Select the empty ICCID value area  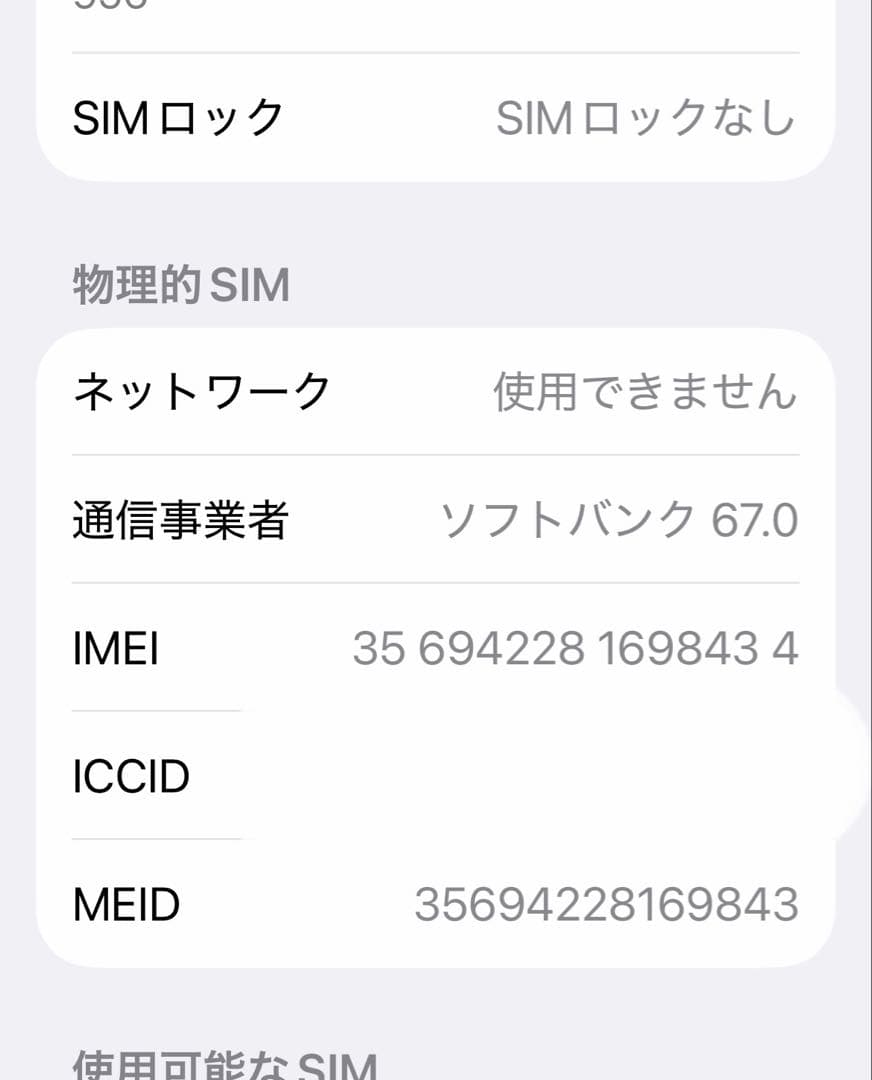600,775
